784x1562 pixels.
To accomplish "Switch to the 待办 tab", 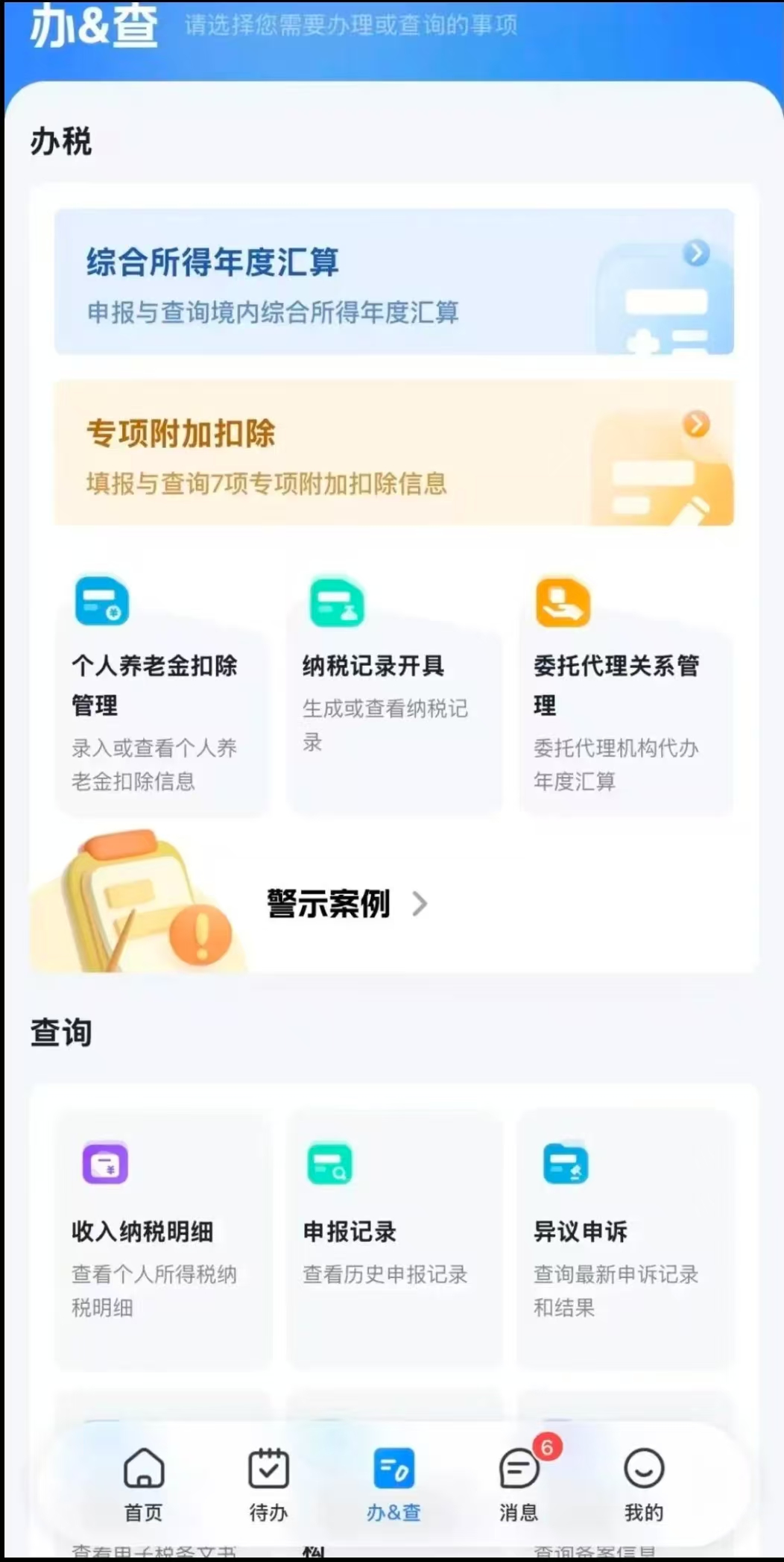I will (268, 1484).
